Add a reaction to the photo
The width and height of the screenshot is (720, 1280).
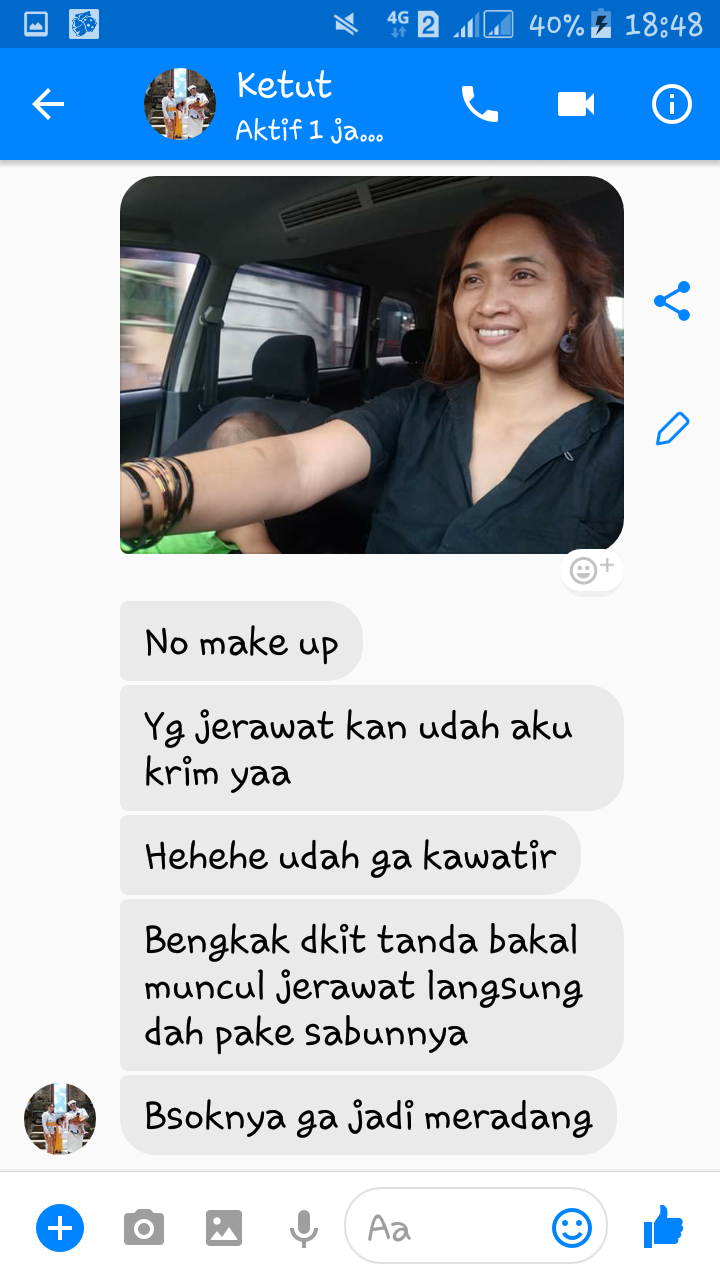tap(591, 570)
